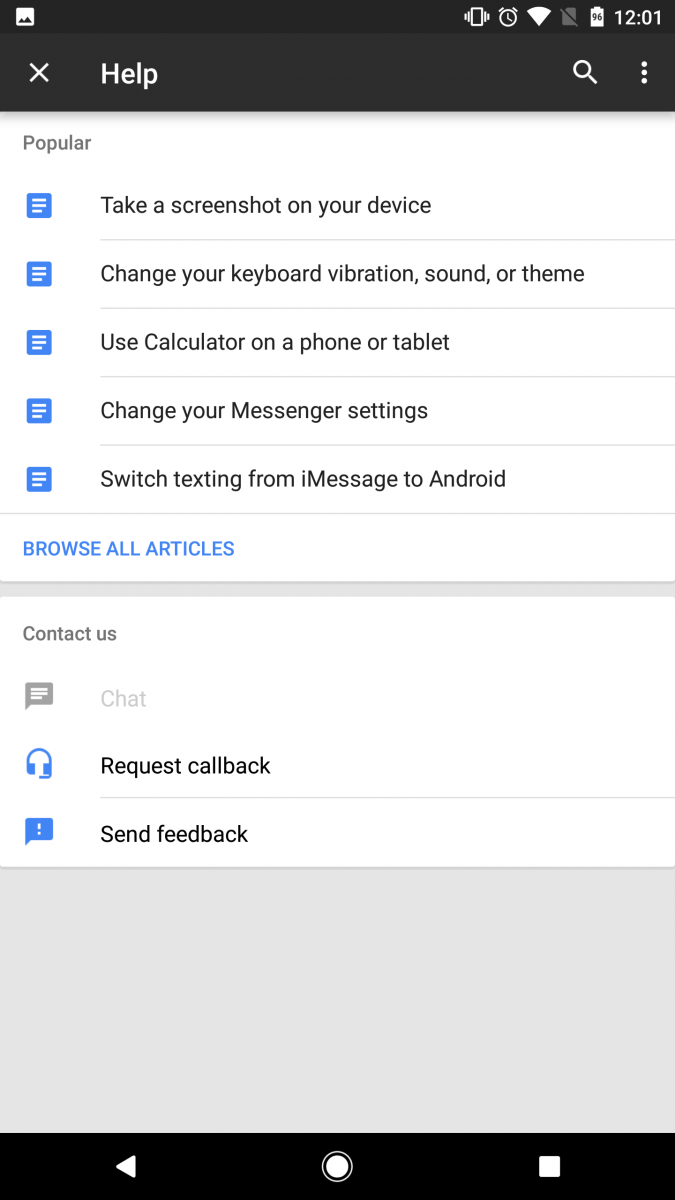675x1200 pixels.
Task: Open the keyboard vibration, sound, or theme article
Action: (x=337, y=274)
